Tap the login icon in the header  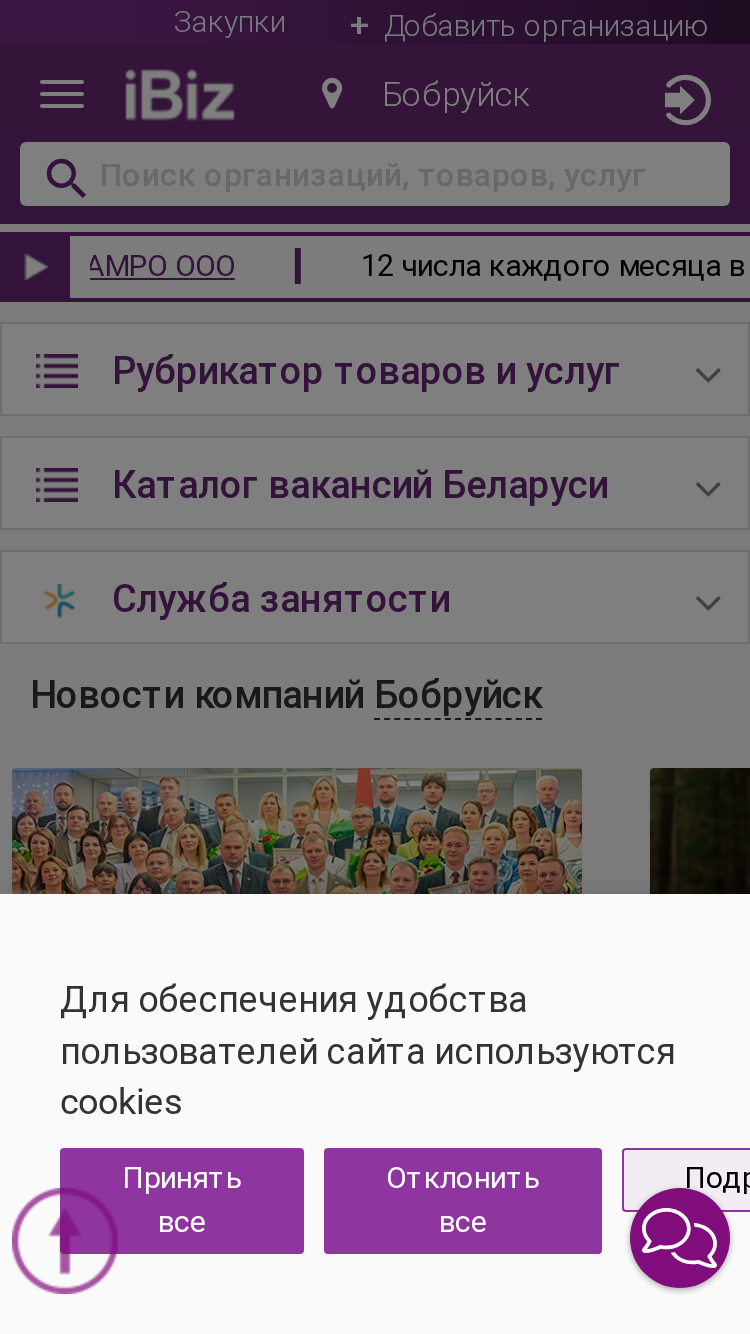tap(687, 100)
